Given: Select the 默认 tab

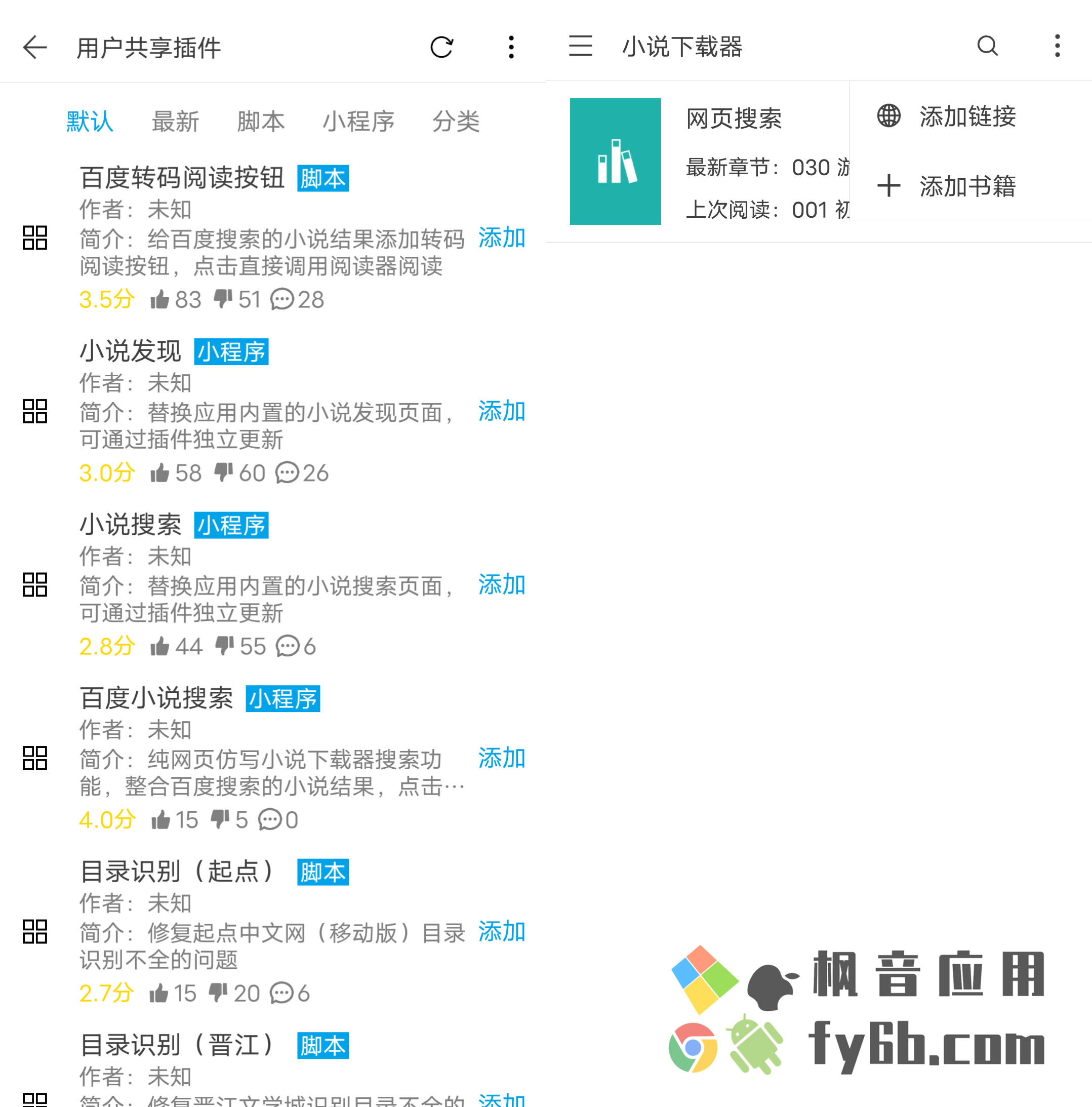Looking at the screenshot, I should point(90,122).
